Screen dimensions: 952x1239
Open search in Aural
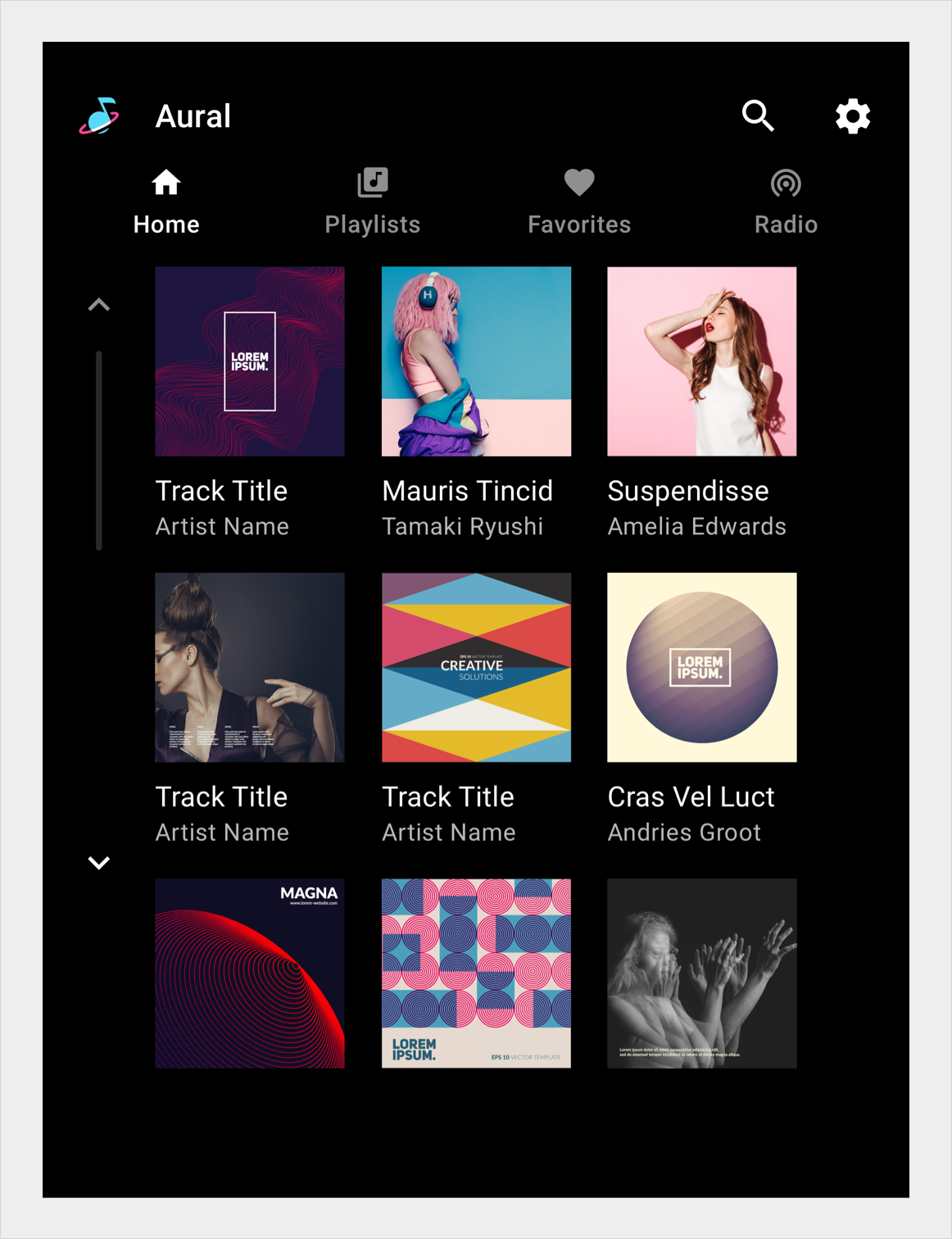pos(758,116)
